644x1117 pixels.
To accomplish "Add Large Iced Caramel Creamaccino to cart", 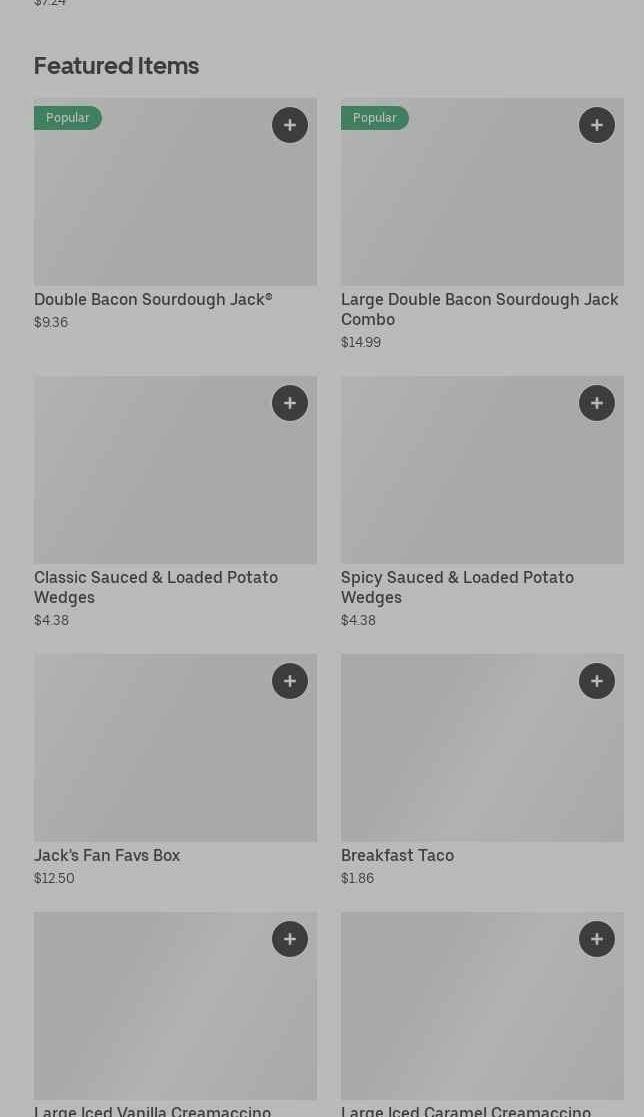I will (597, 939).
